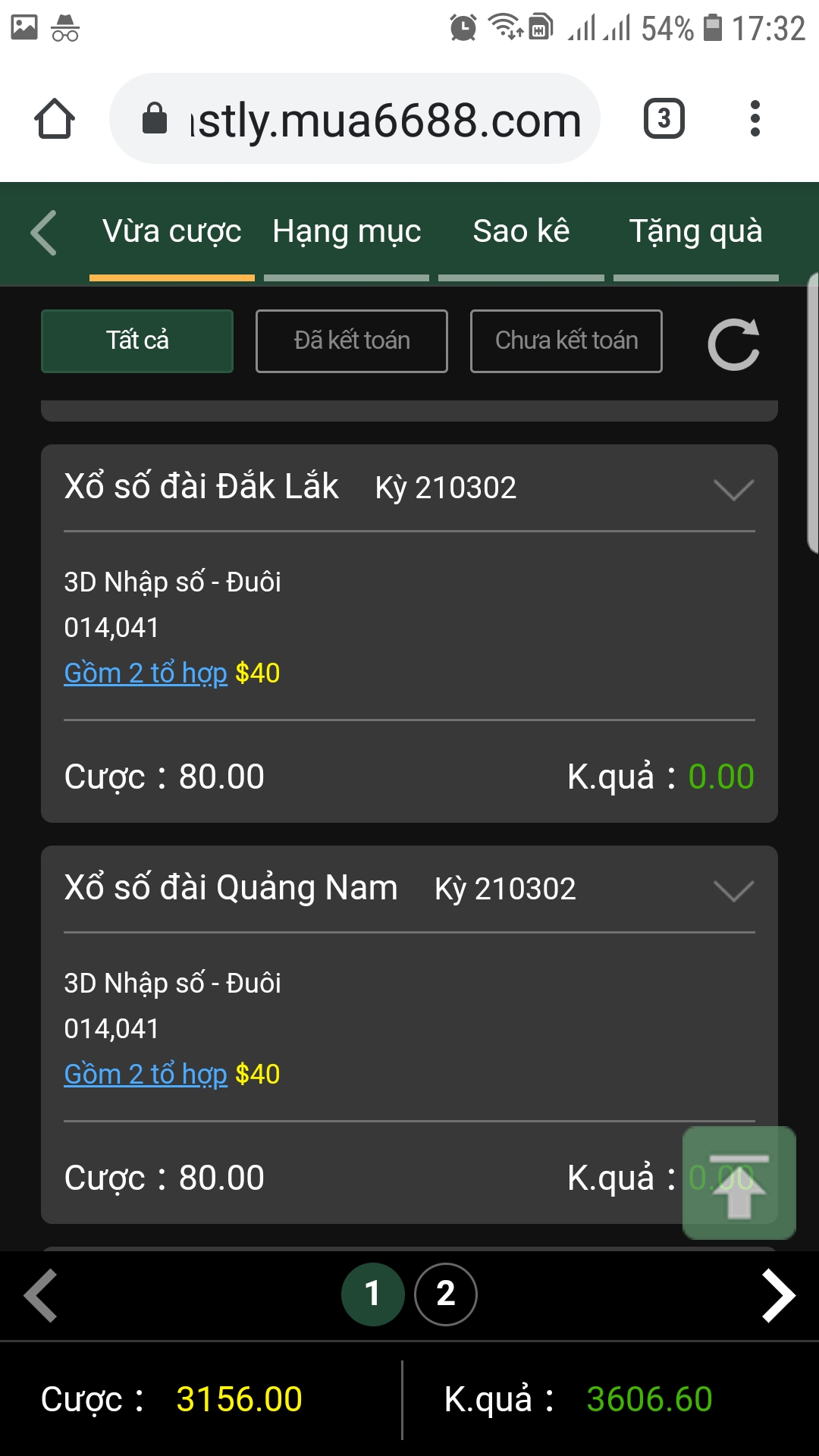Filter by Đã kết toán
Viewport: 819px width, 1456px height.
(352, 341)
